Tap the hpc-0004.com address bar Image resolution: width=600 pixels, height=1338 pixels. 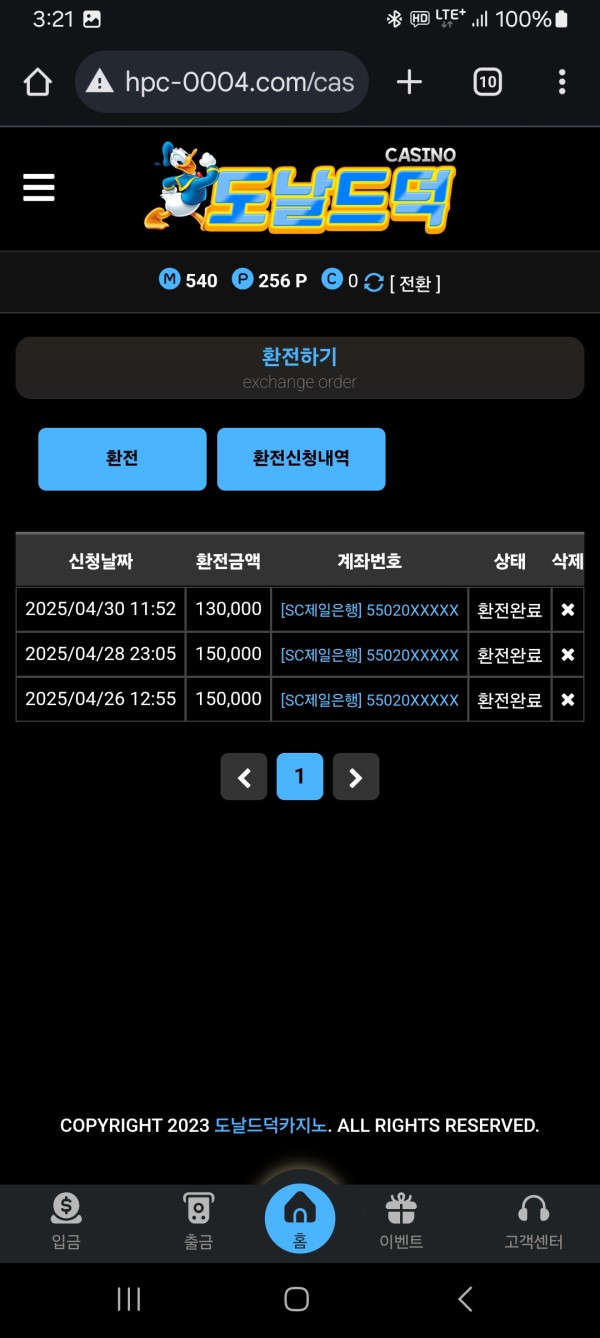[222, 82]
